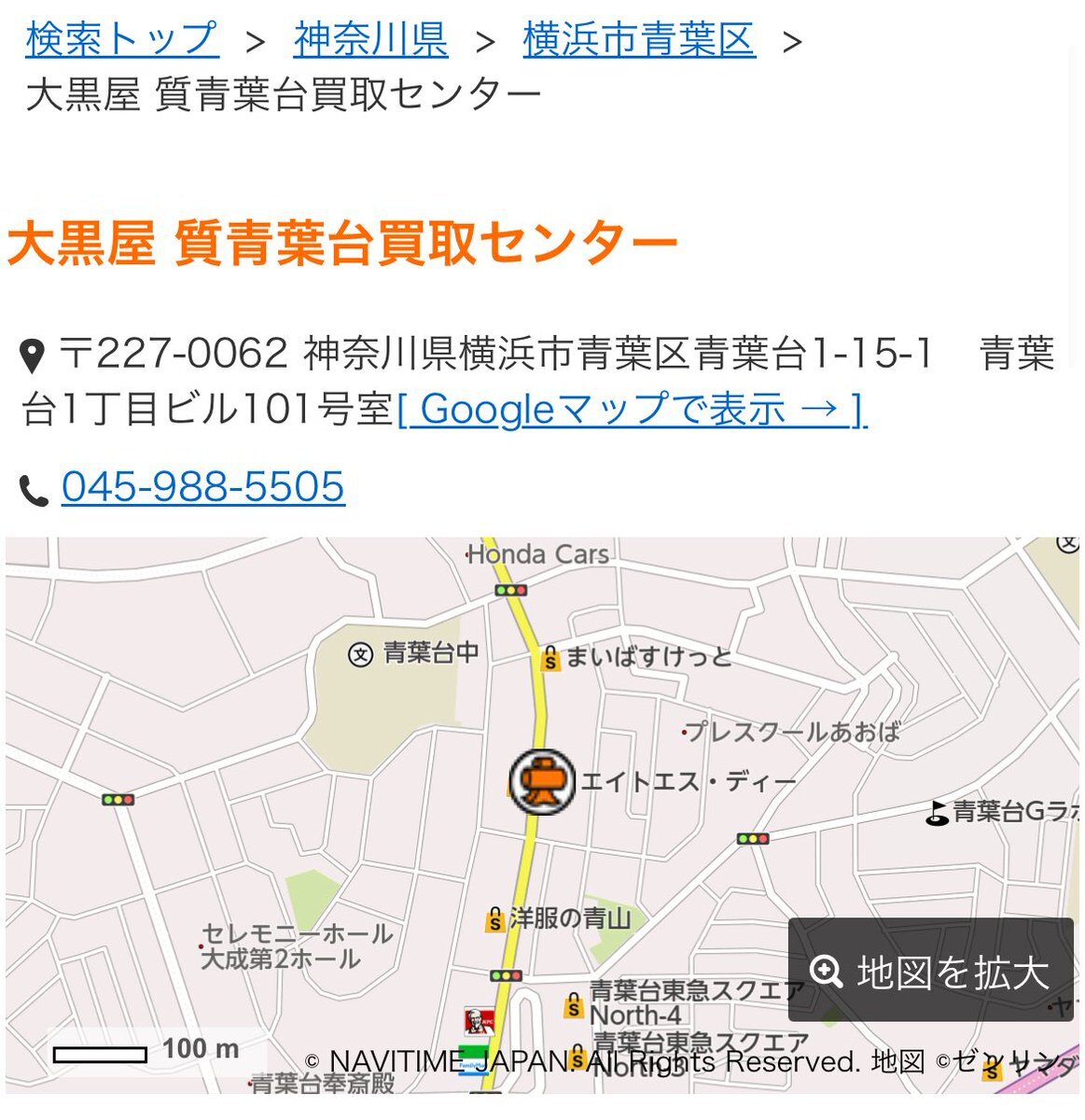Call the phone number 045-988-5505

coord(203,486)
